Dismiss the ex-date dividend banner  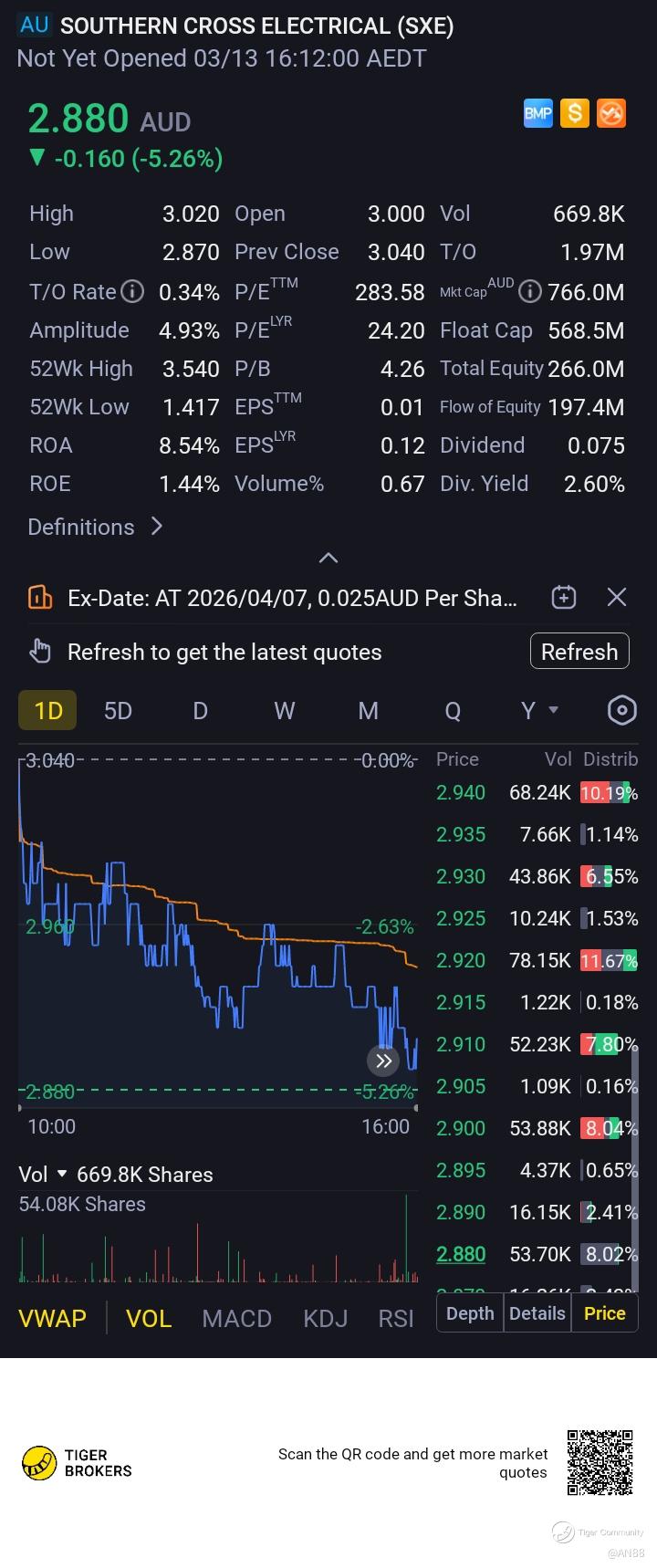(x=617, y=597)
